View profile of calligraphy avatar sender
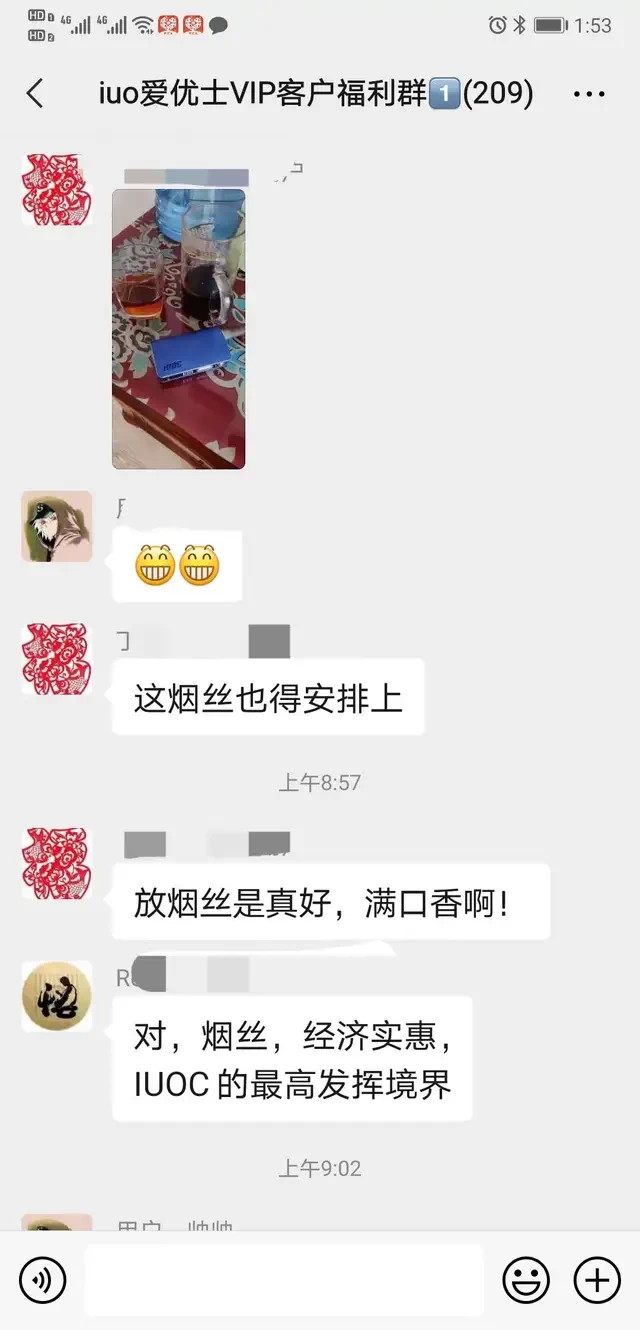This screenshot has height=1330, width=640. [x=57, y=996]
